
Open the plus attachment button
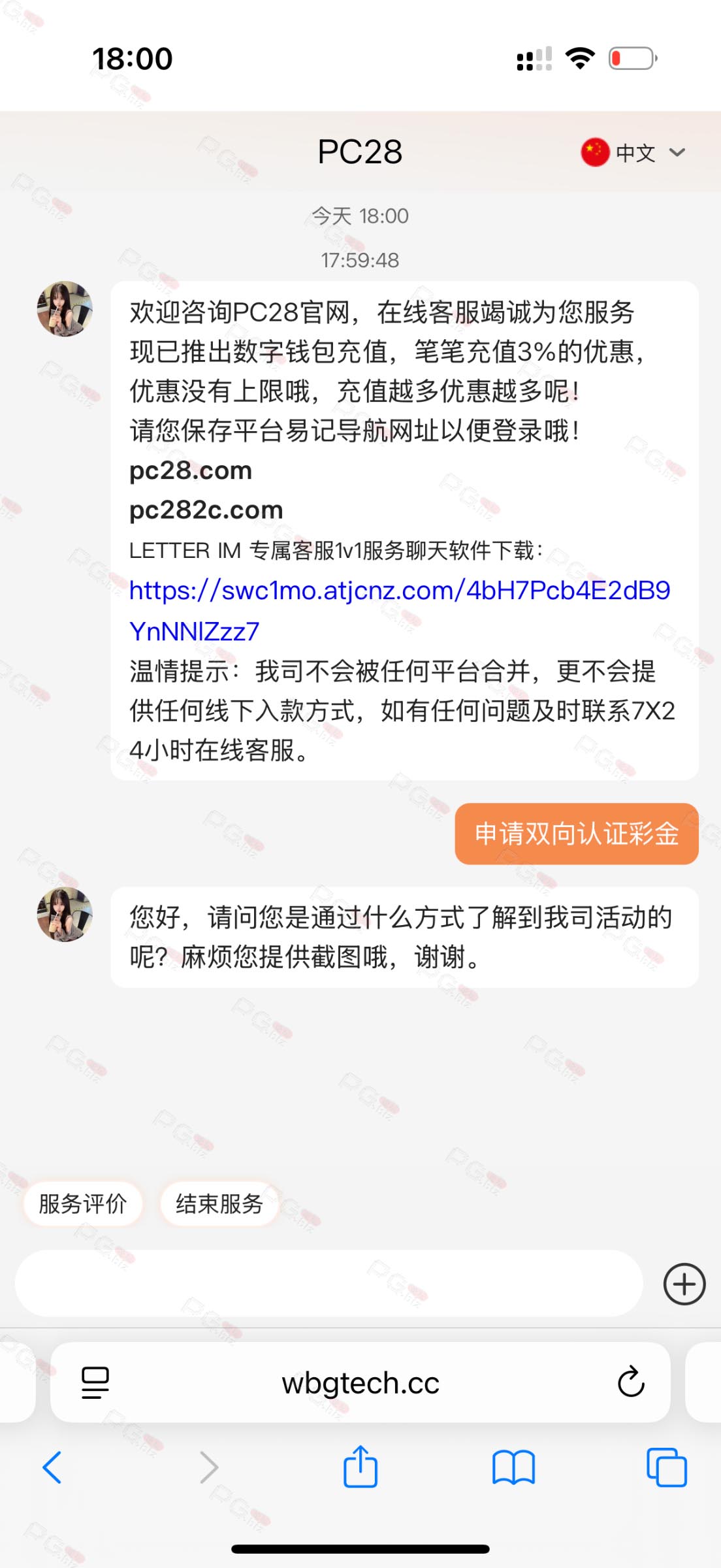pos(684,1284)
